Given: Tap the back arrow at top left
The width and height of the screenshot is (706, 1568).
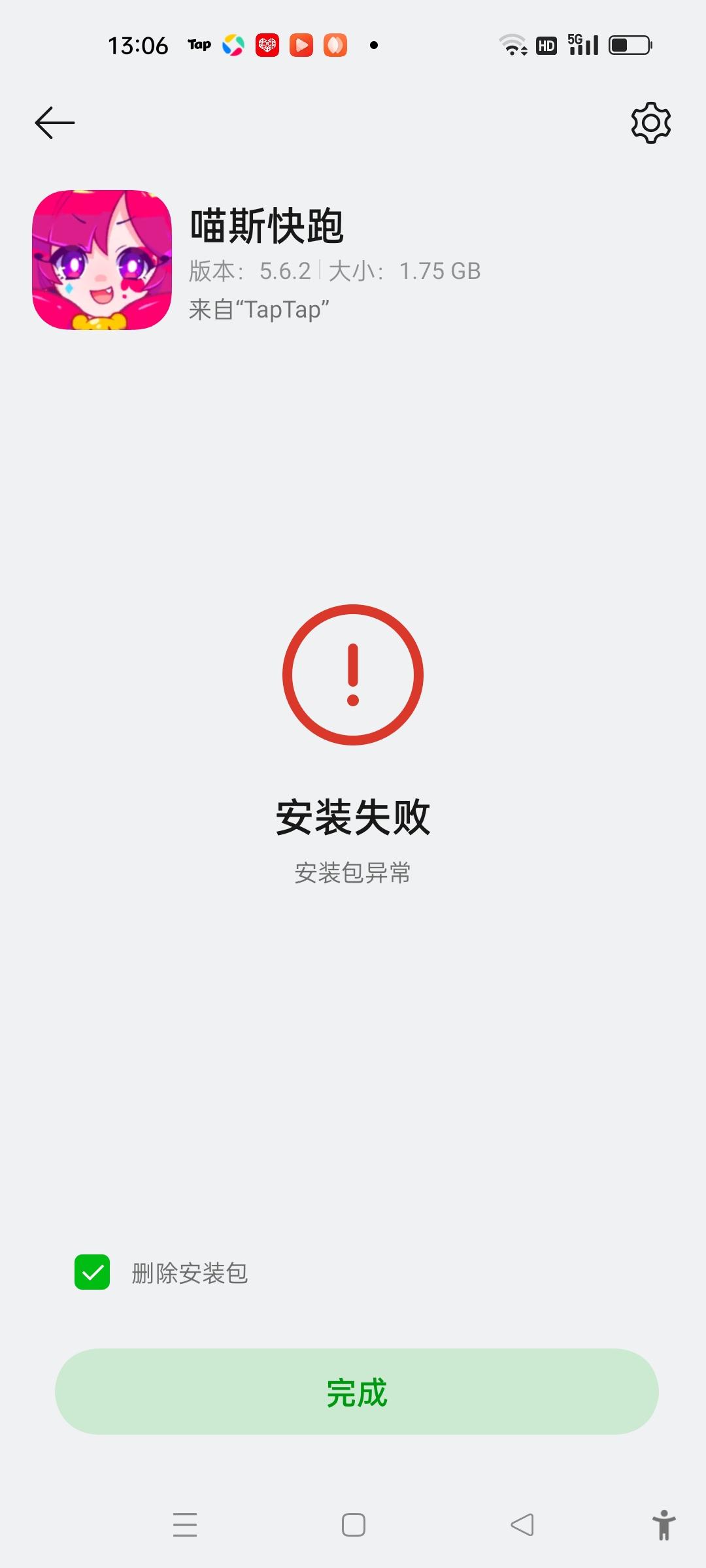Looking at the screenshot, I should pyautogui.click(x=54, y=122).
